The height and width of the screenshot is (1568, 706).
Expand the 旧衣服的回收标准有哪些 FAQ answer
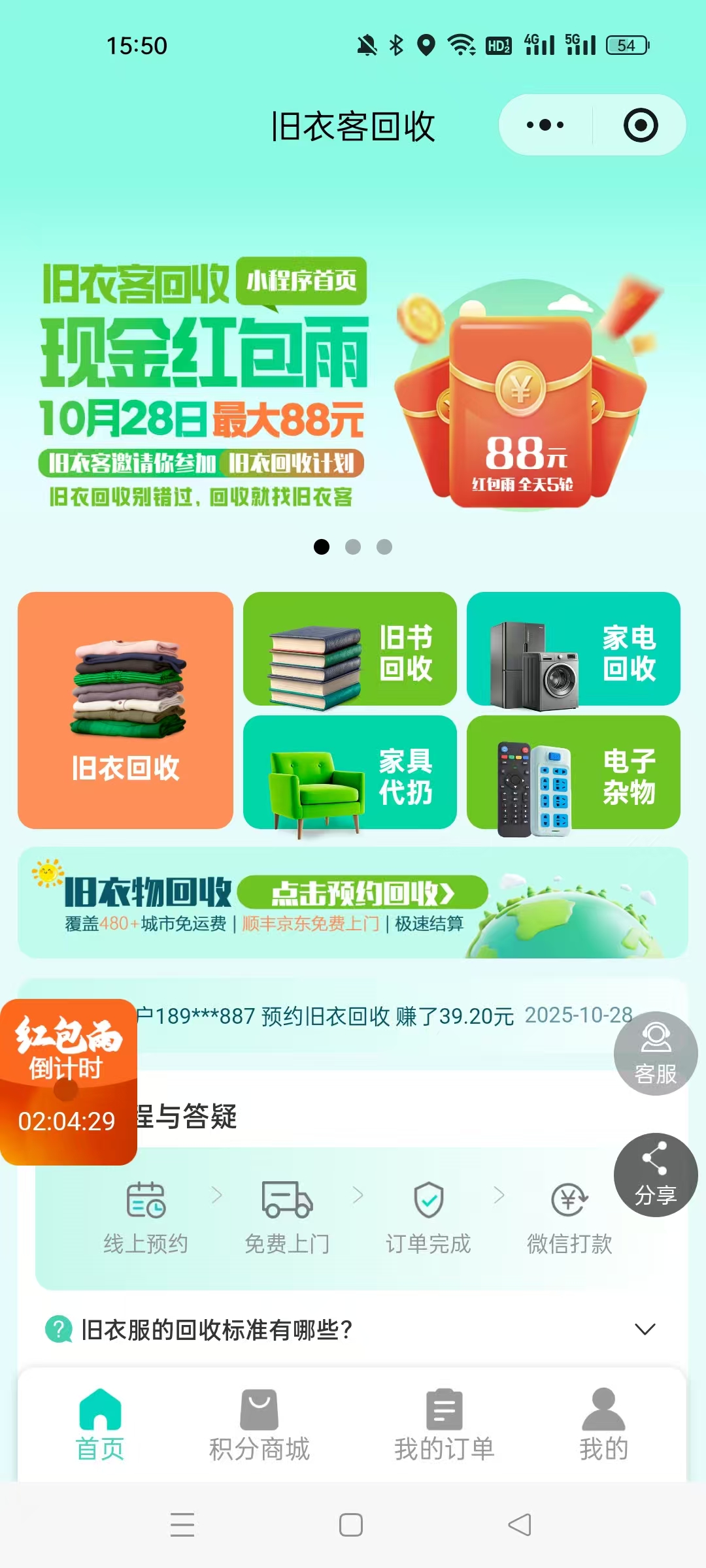click(x=645, y=1331)
